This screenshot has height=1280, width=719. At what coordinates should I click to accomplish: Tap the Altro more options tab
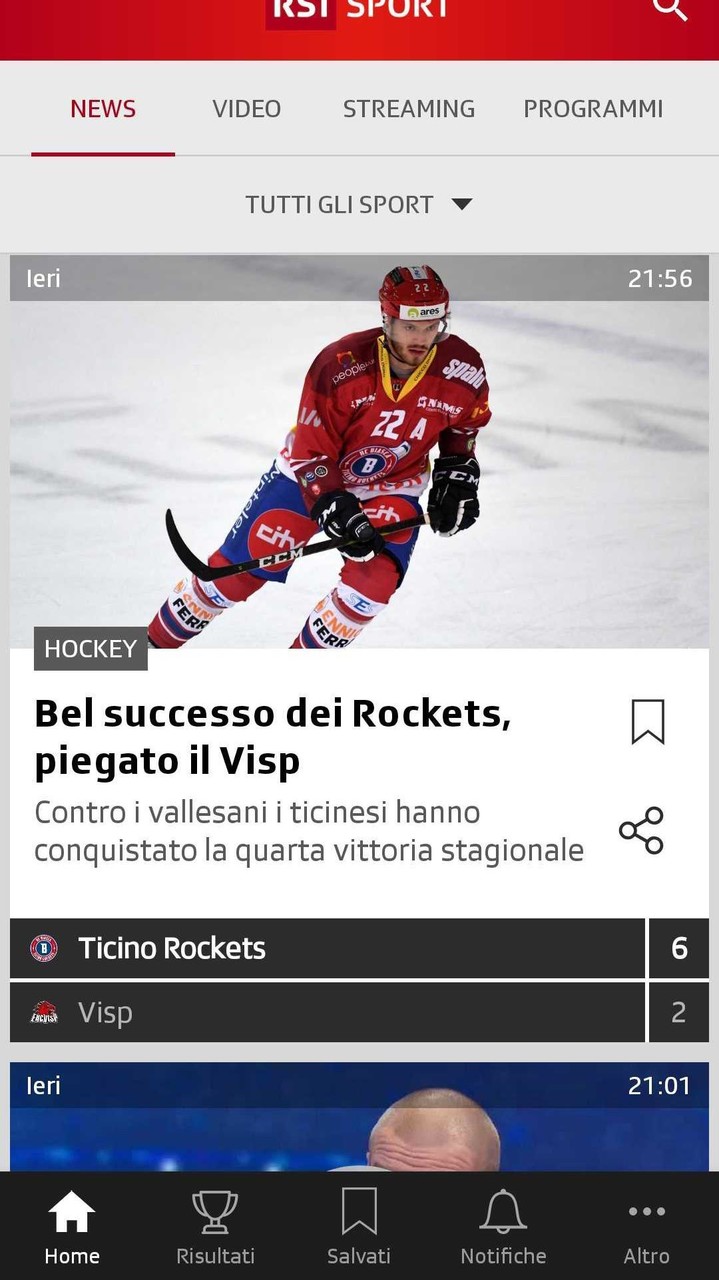(646, 1226)
